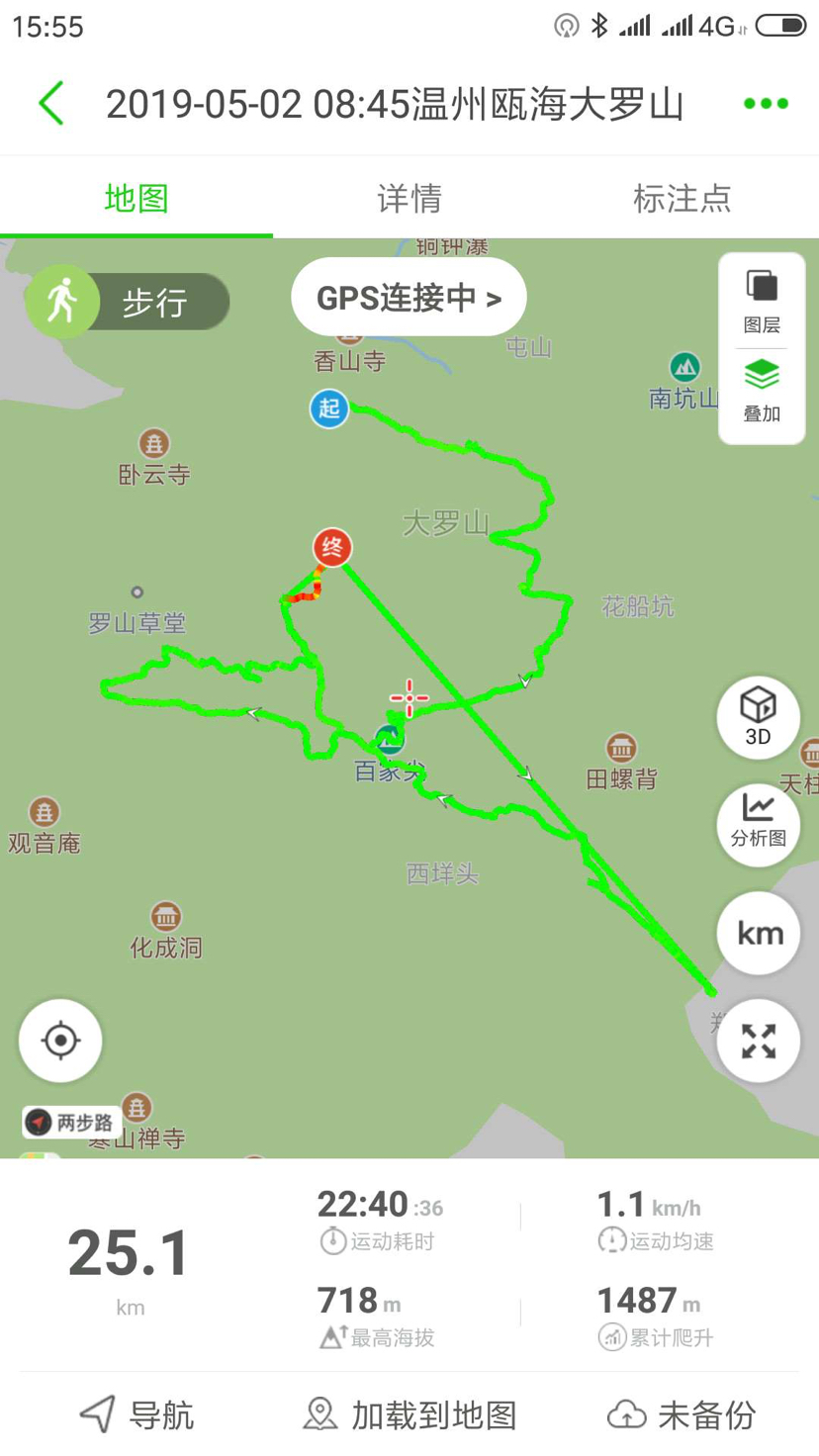Expand the map to fullscreen

[x=758, y=1041]
